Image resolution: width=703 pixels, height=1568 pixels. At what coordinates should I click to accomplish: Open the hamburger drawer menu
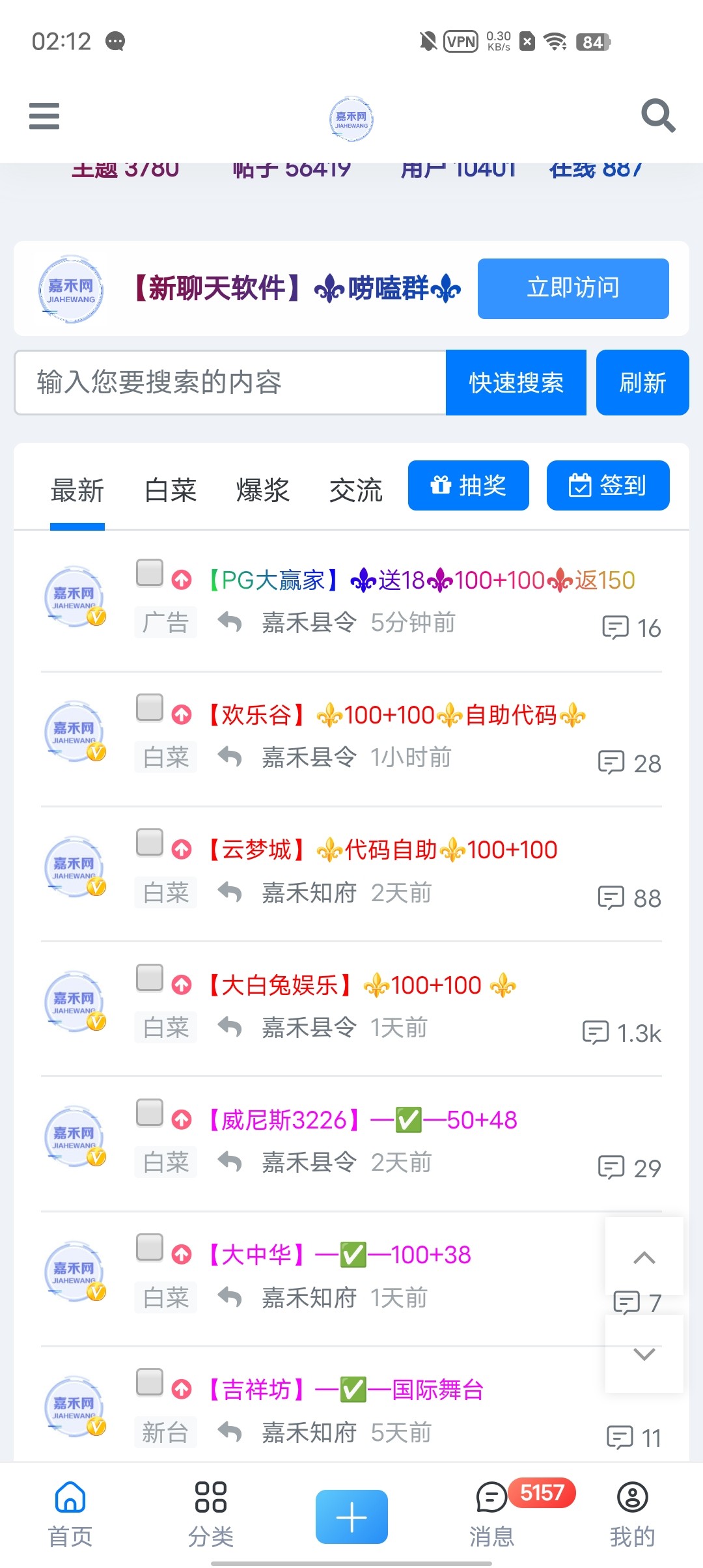44,116
